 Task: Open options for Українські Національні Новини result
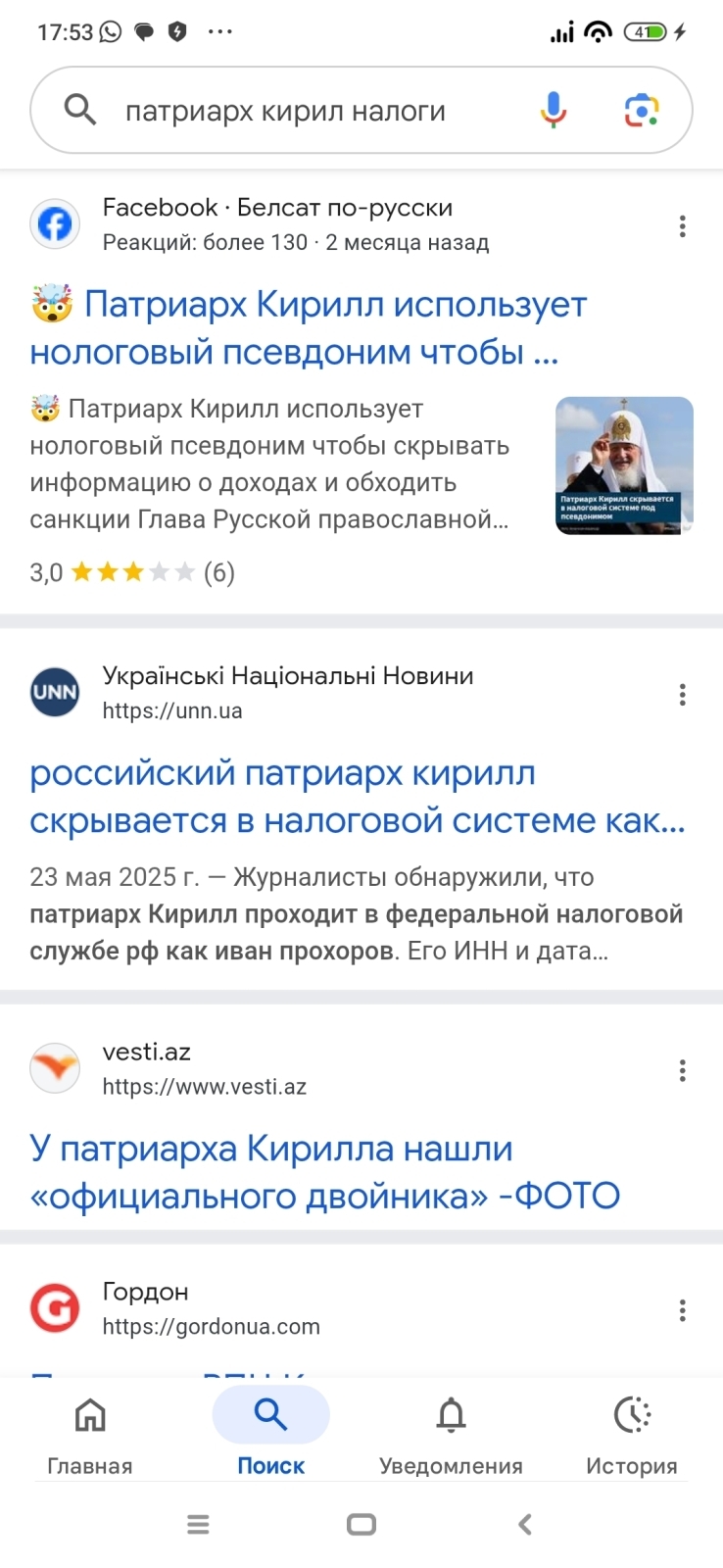[x=682, y=695]
